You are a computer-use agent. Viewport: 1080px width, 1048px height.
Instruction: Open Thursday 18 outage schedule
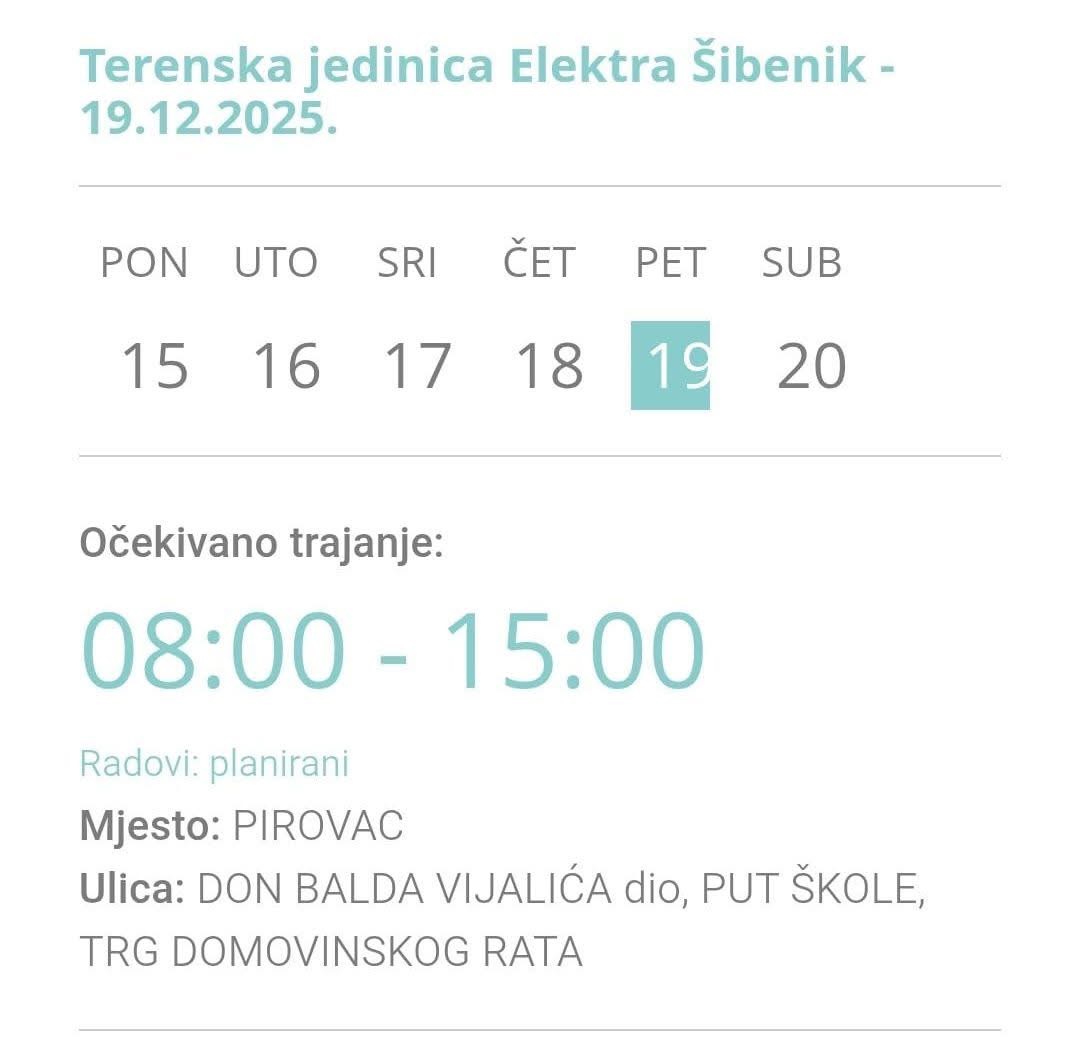coord(549,365)
